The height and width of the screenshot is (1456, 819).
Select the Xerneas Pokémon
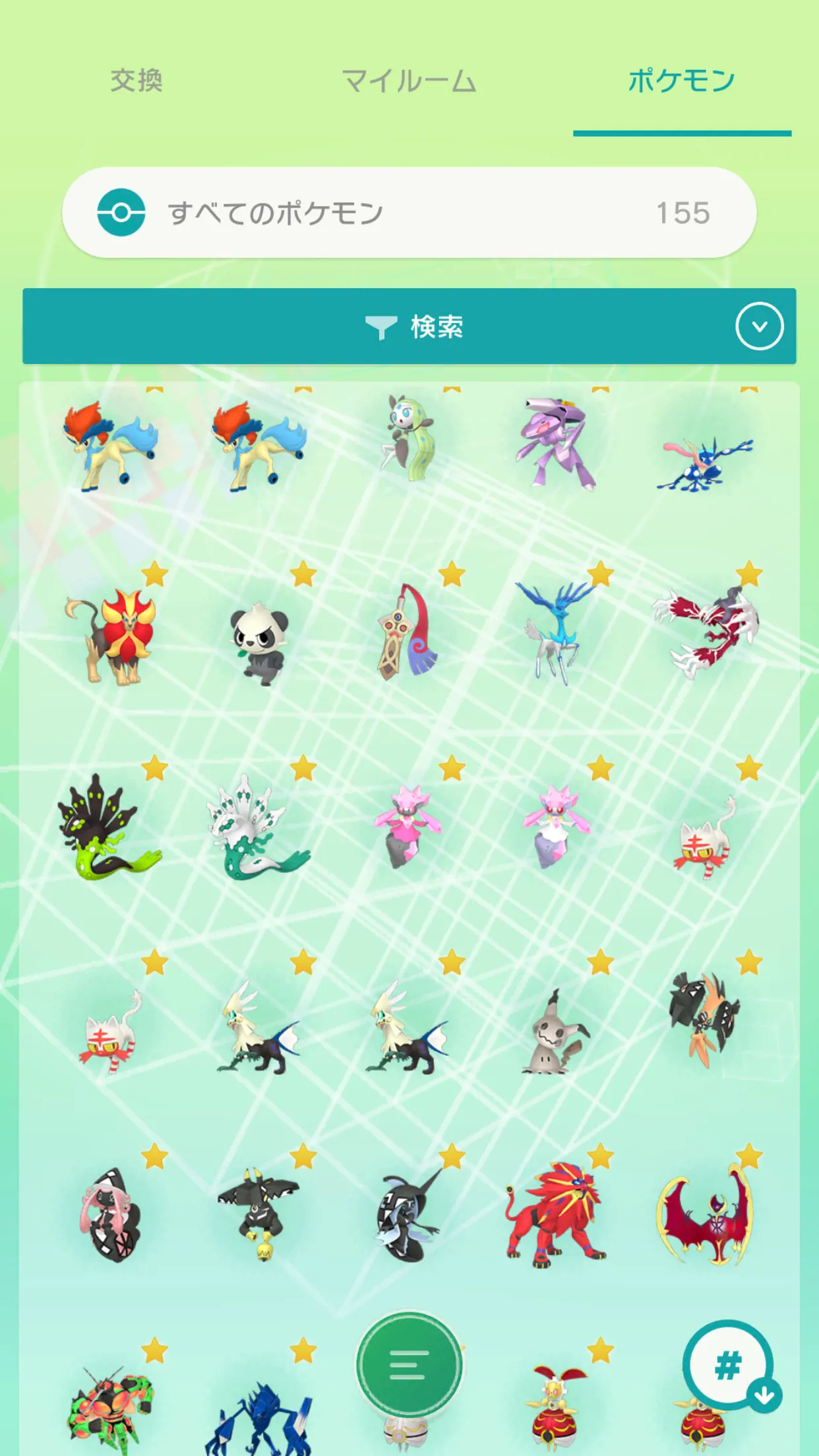(557, 632)
